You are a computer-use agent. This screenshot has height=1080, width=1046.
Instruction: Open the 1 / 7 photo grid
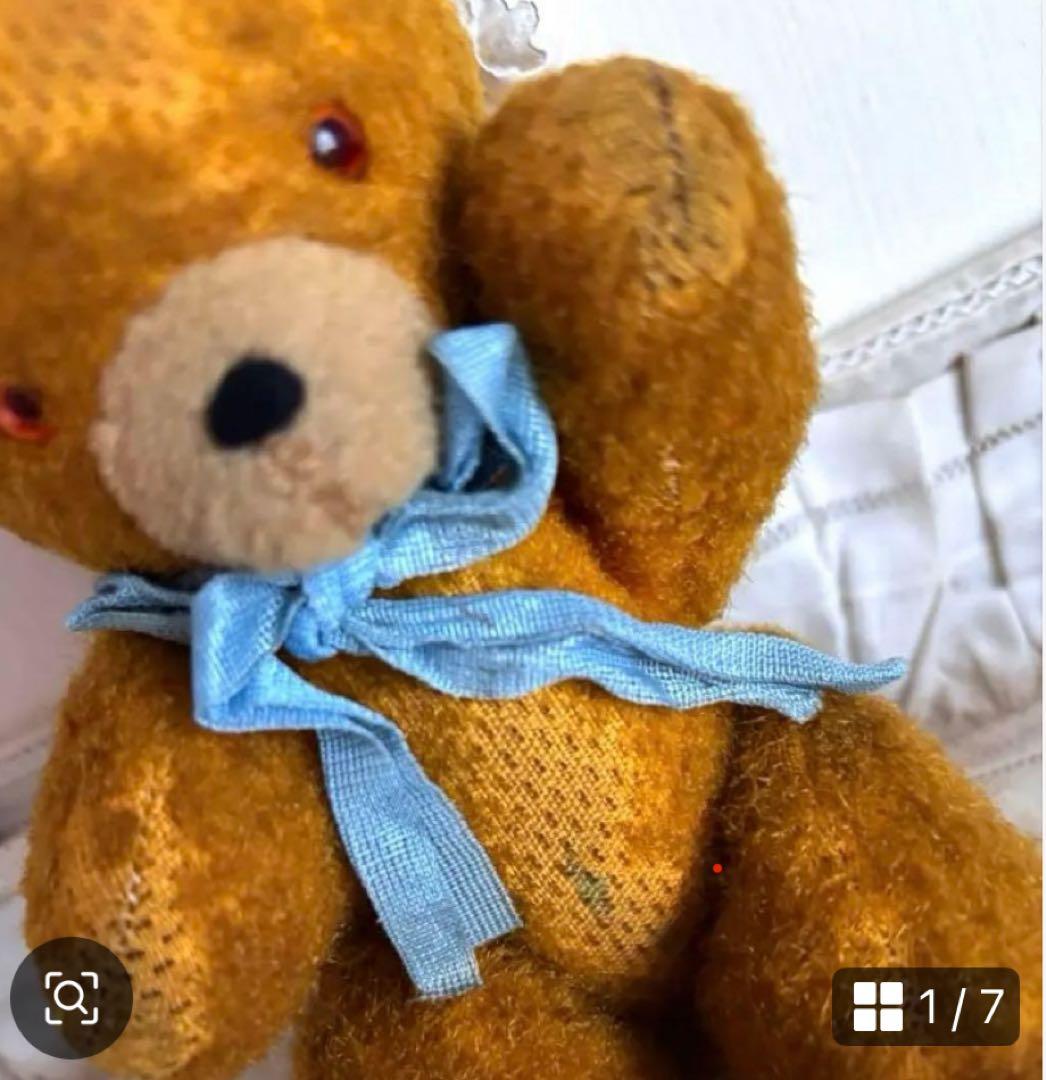925,1006
